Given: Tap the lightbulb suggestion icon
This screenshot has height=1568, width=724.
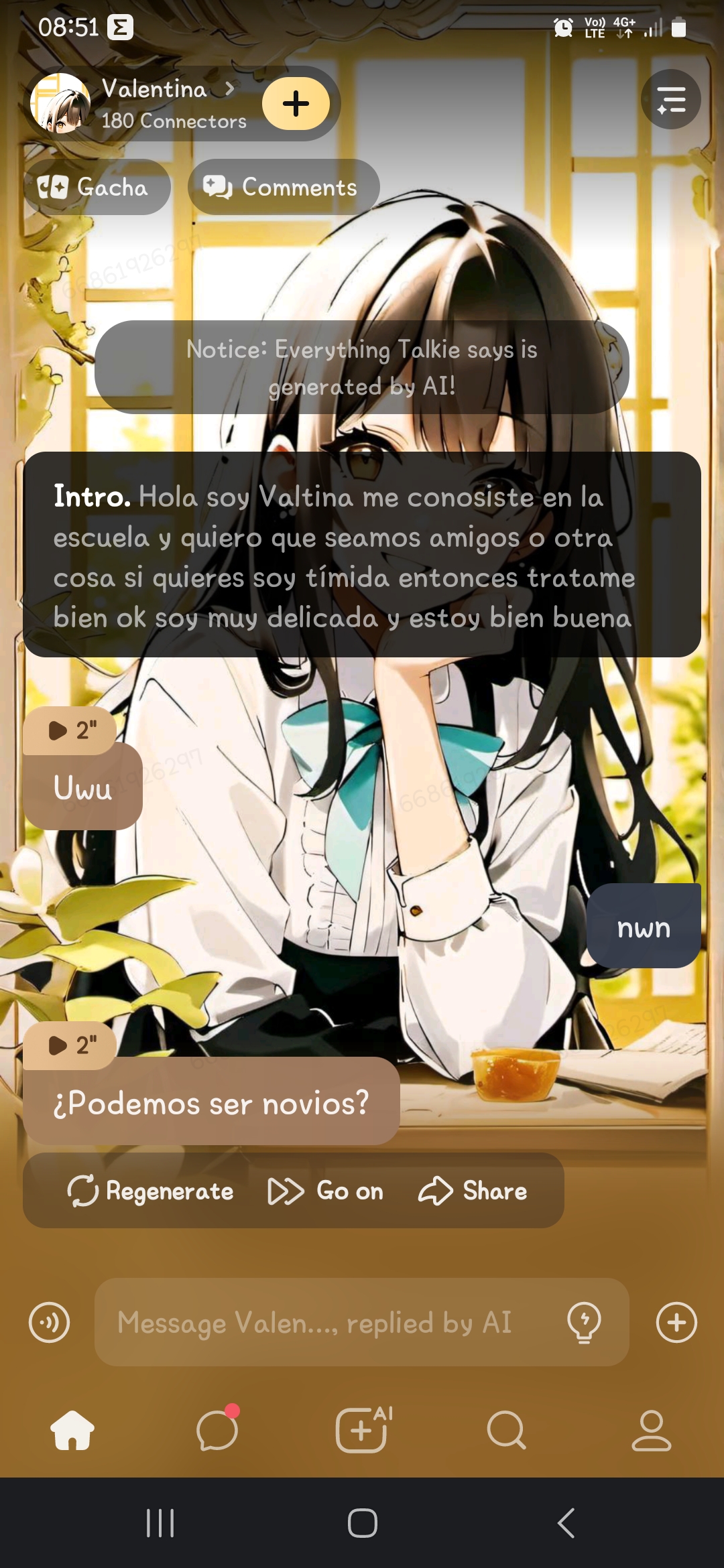Looking at the screenshot, I should tap(584, 1323).
